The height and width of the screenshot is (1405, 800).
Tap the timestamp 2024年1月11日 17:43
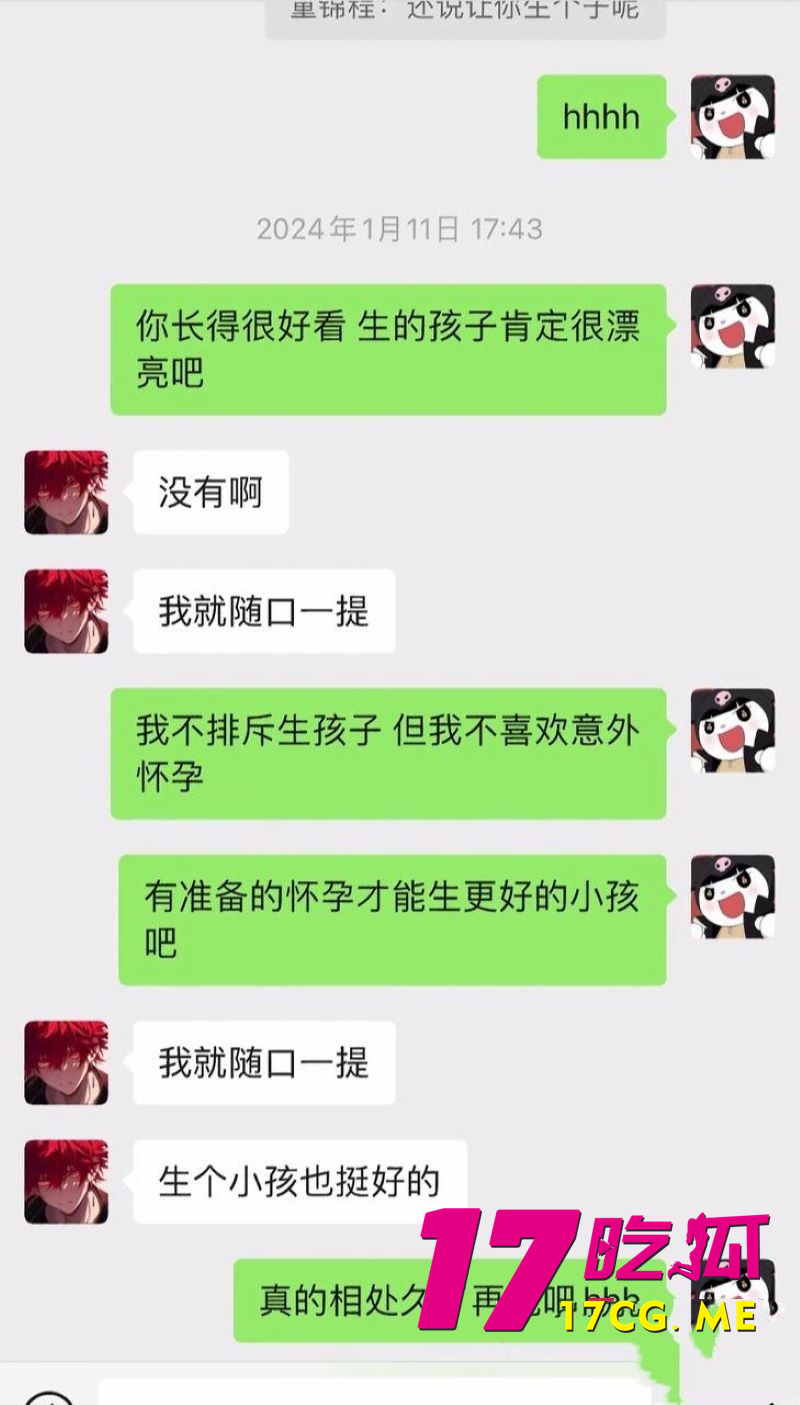[398, 230]
